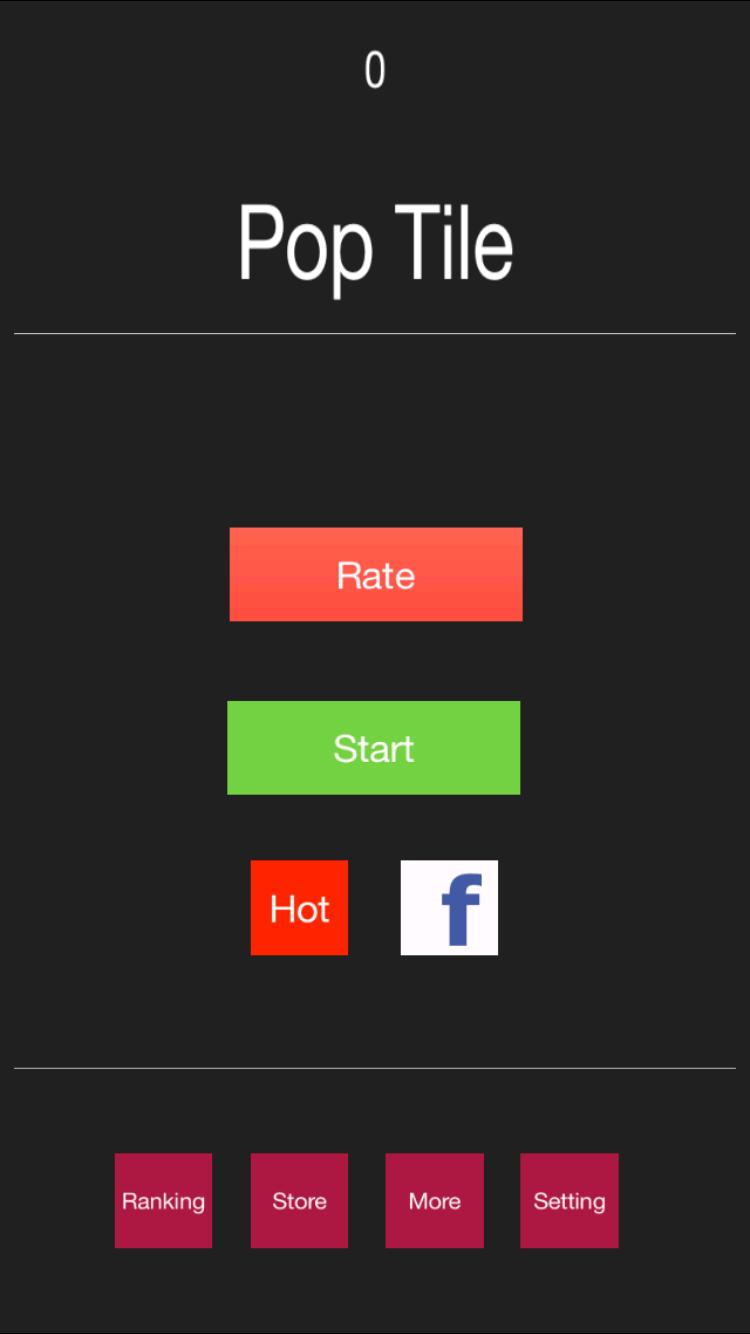Select the More button
Image resolution: width=750 pixels, height=1334 pixels.
(x=434, y=1200)
